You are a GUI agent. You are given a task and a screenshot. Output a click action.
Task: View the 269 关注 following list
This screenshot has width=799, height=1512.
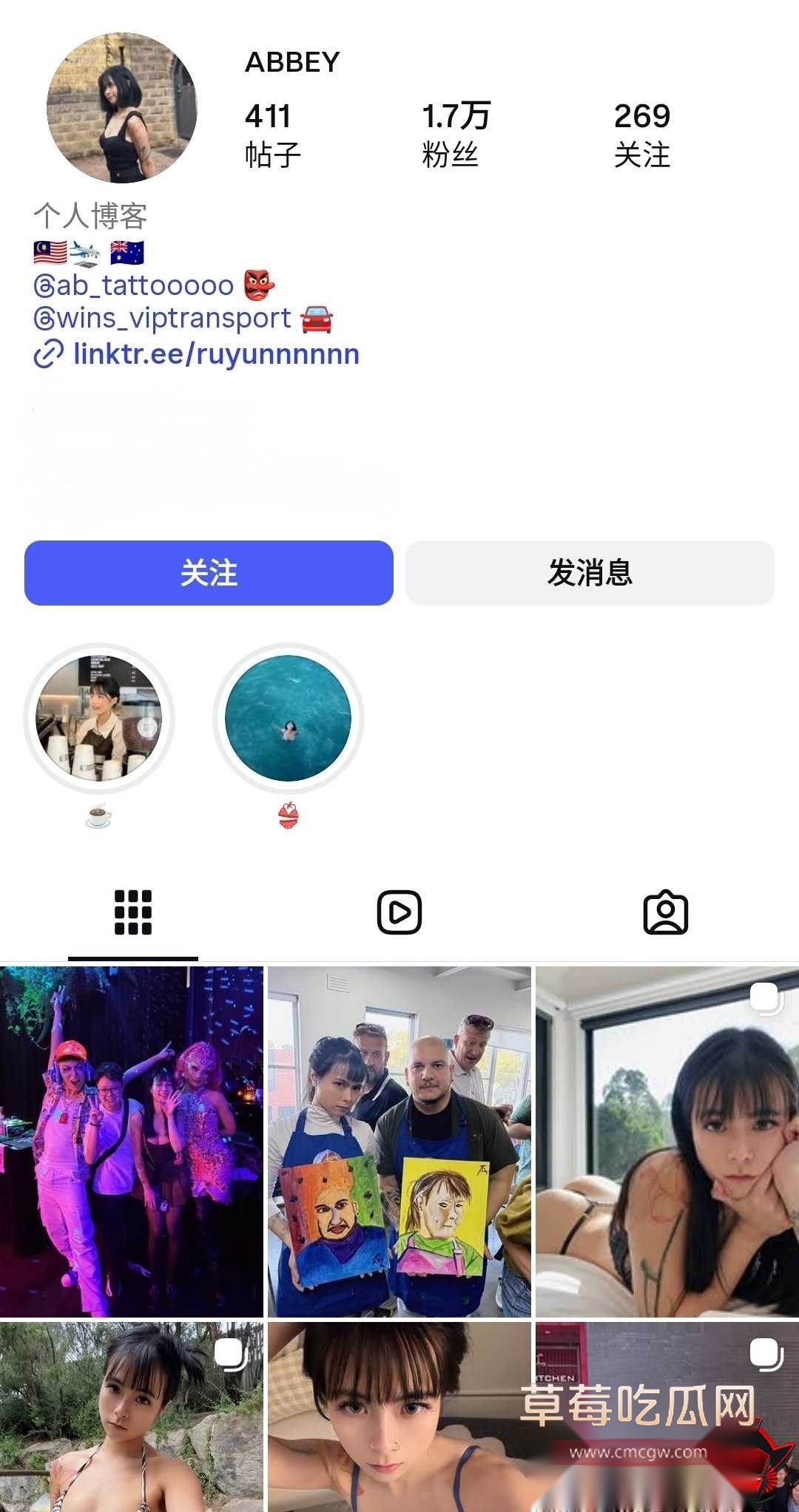(642, 135)
